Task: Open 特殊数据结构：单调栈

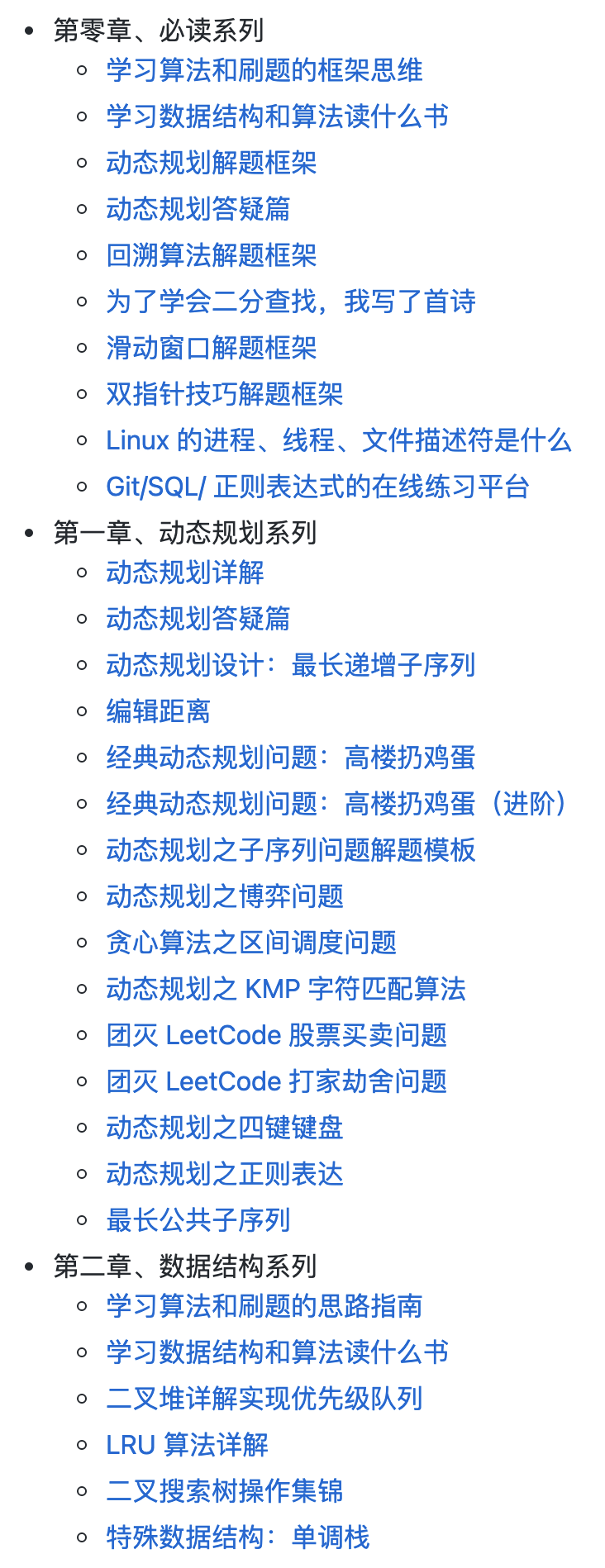Action: click(x=237, y=1537)
